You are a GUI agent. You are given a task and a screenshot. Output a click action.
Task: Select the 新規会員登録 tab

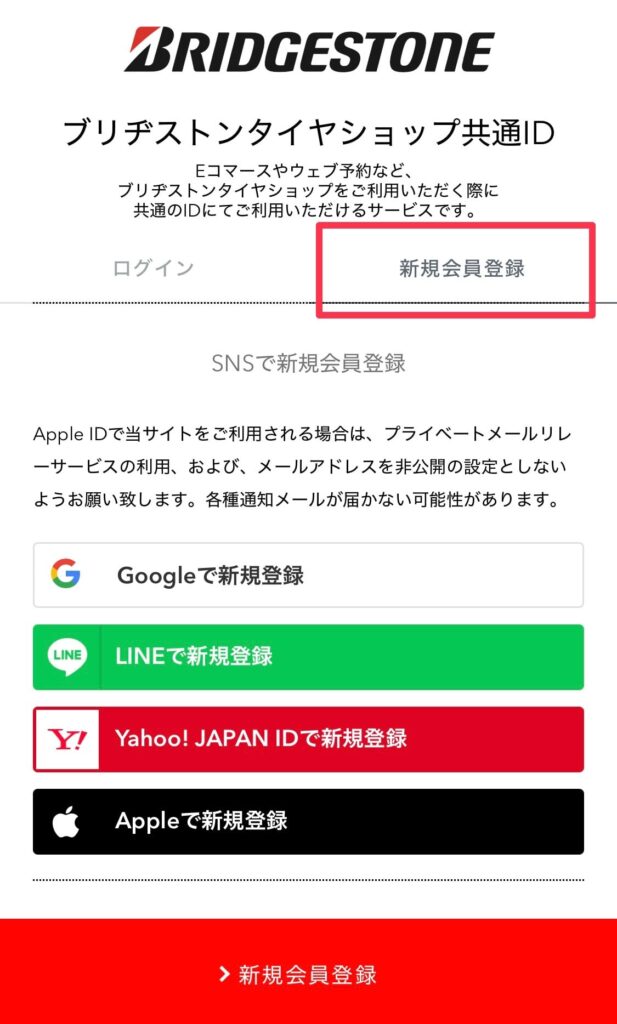click(461, 268)
